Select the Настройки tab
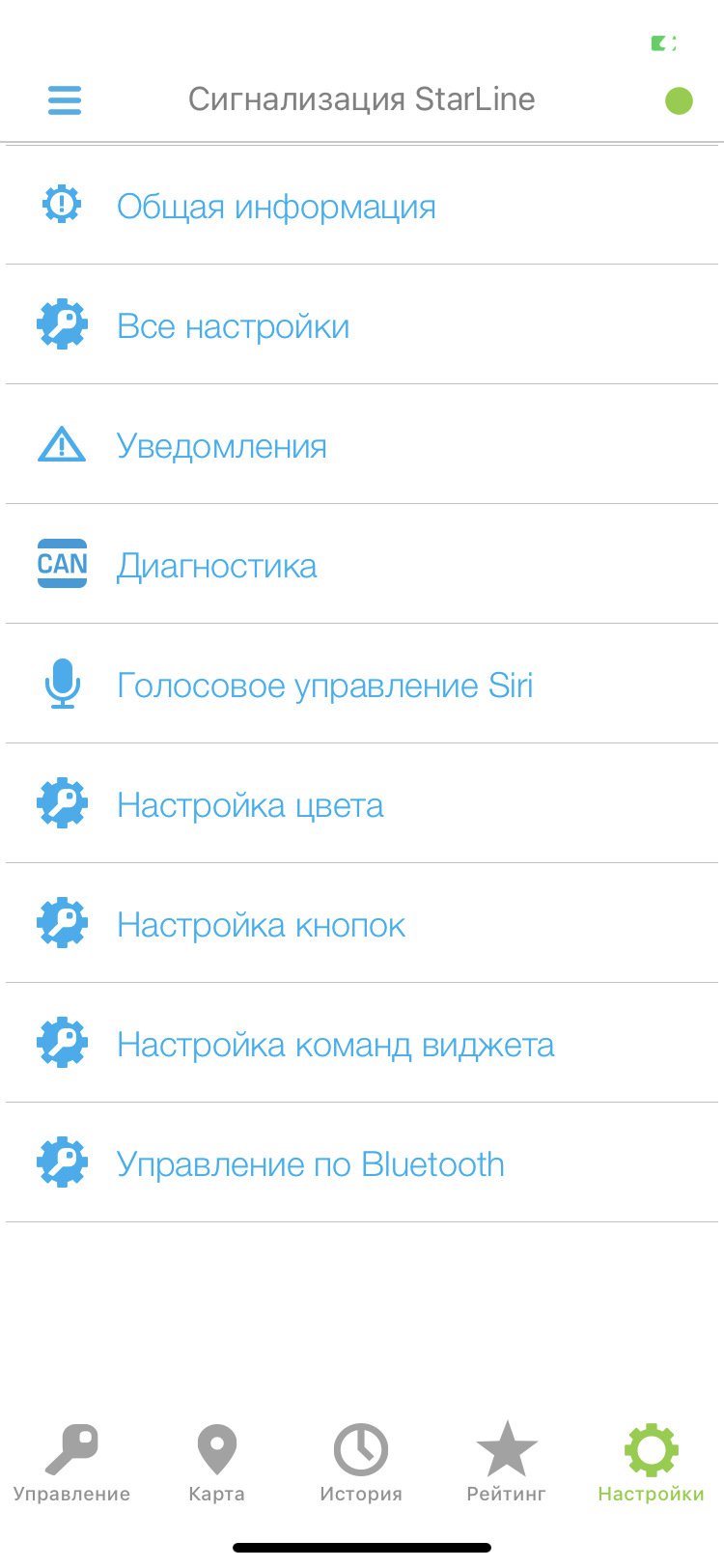This screenshot has width=724, height=1568. tap(651, 1463)
